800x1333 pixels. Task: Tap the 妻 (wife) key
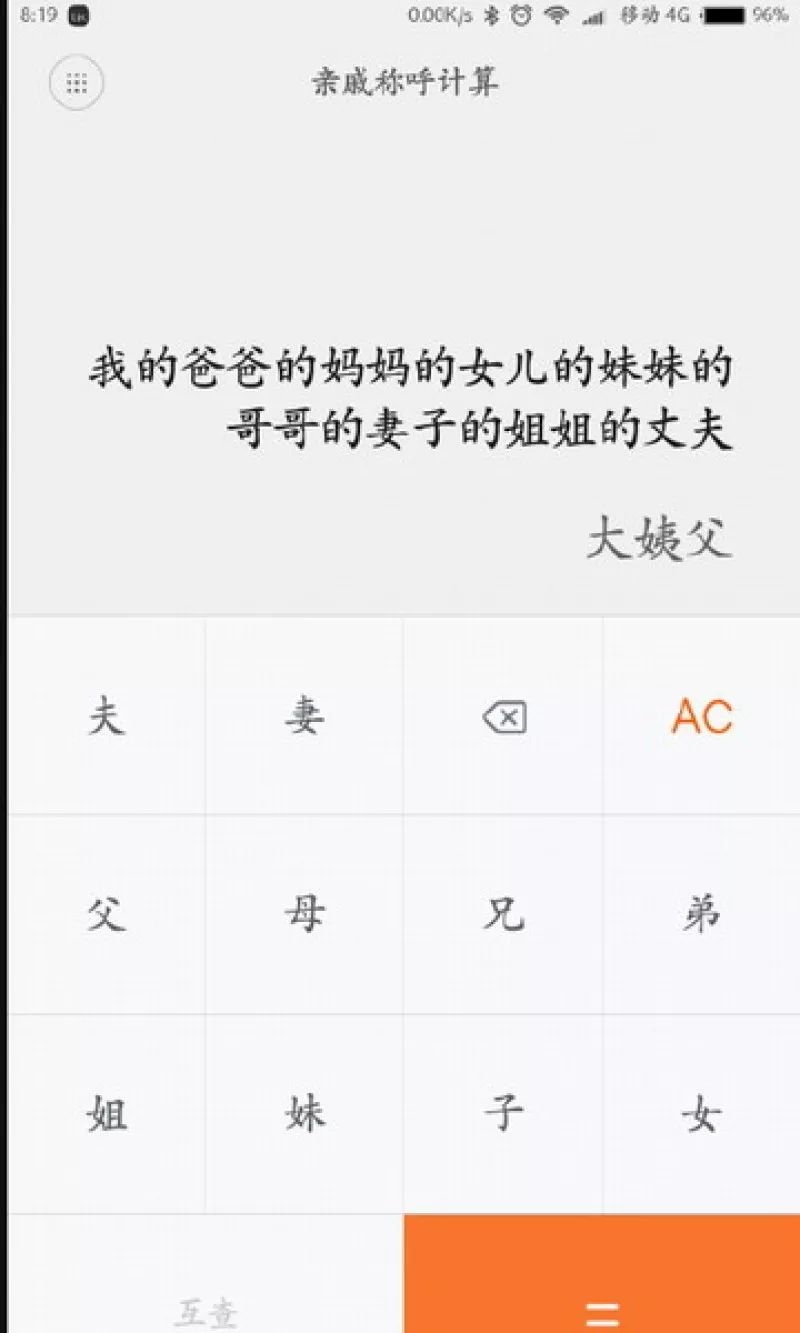pos(304,716)
